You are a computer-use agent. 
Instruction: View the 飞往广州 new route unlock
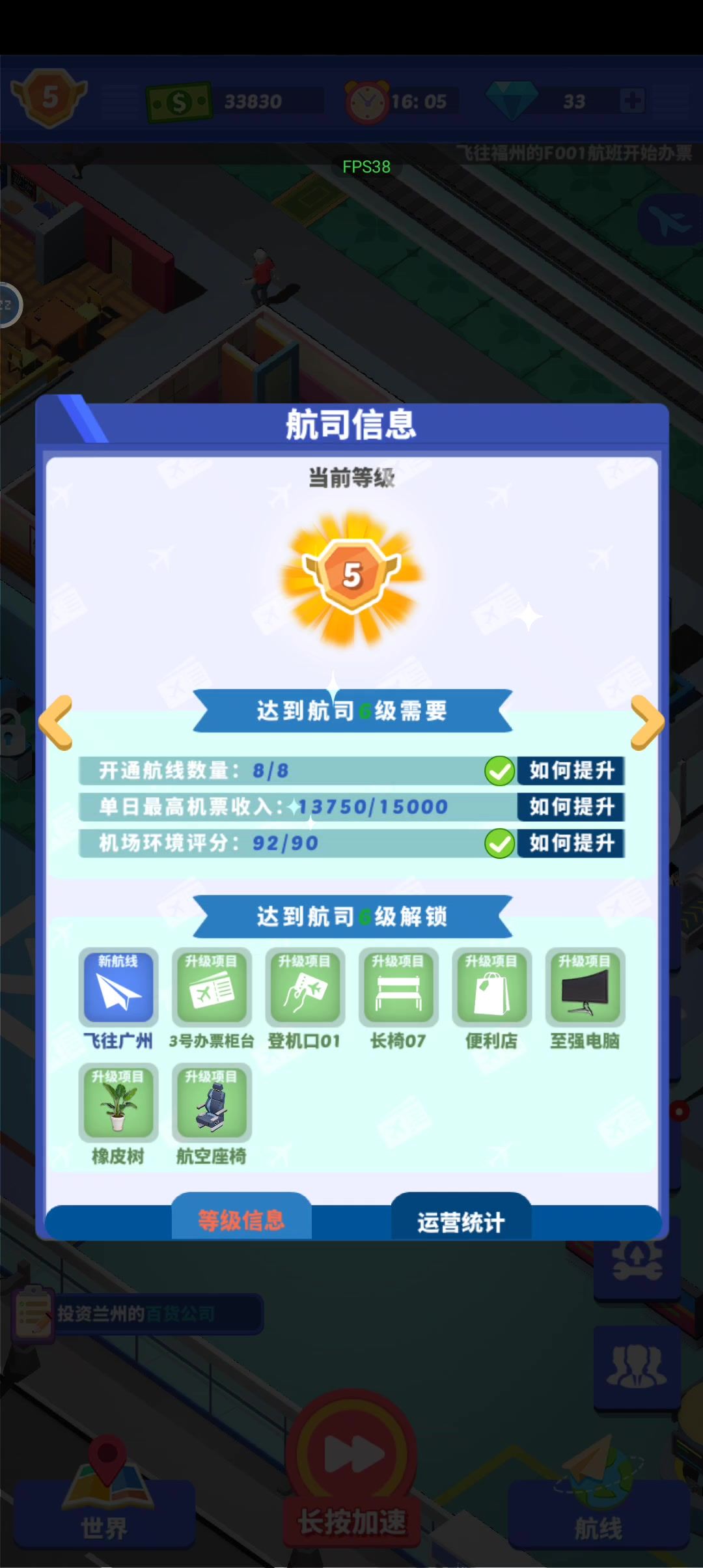tap(118, 987)
